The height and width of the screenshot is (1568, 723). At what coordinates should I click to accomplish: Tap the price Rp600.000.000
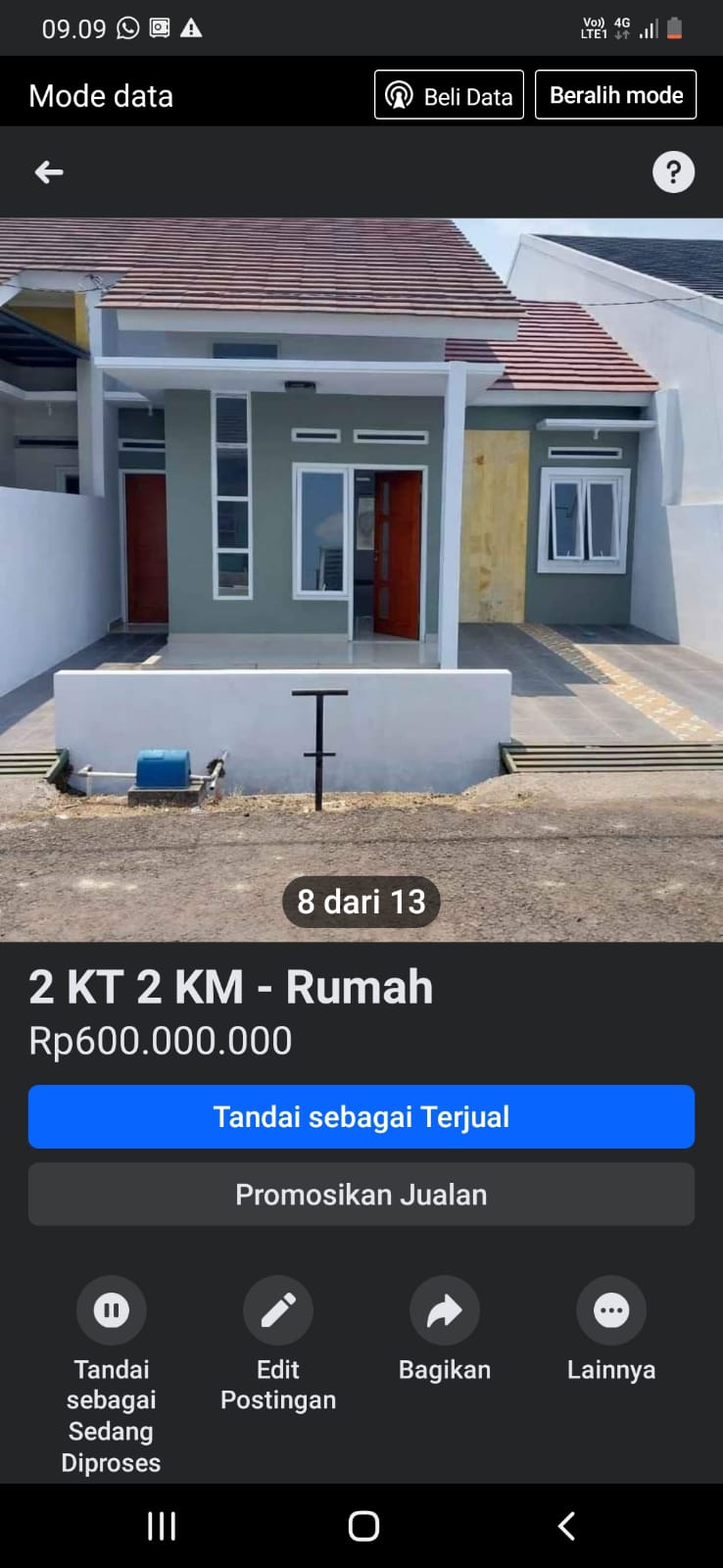[x=160, y=1042]
